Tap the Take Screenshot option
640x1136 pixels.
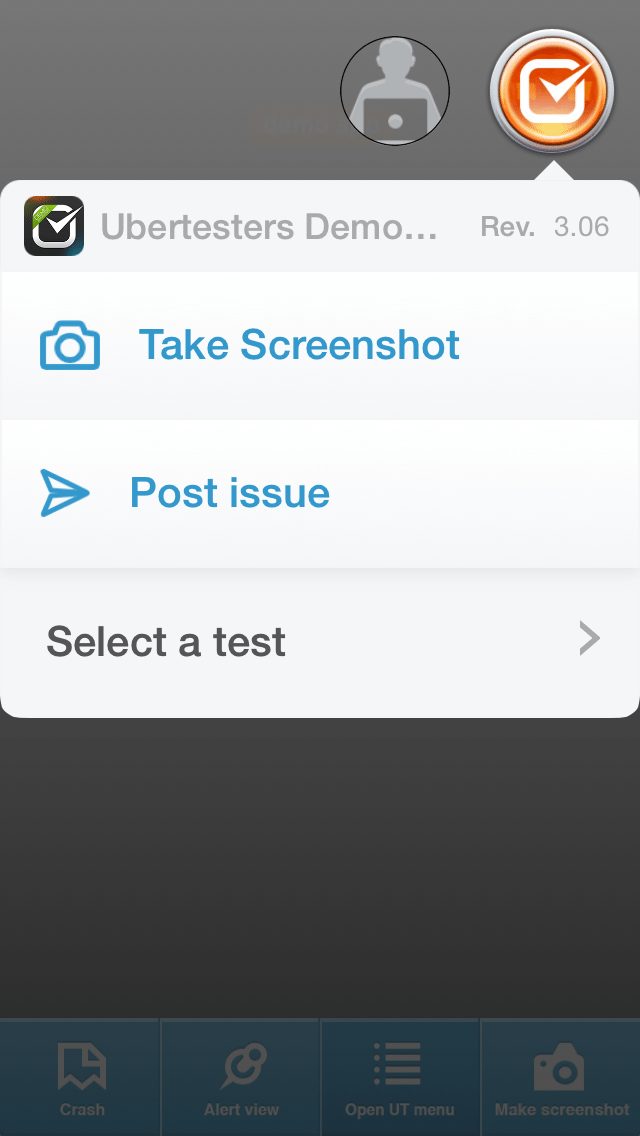[x=300, y=346]
